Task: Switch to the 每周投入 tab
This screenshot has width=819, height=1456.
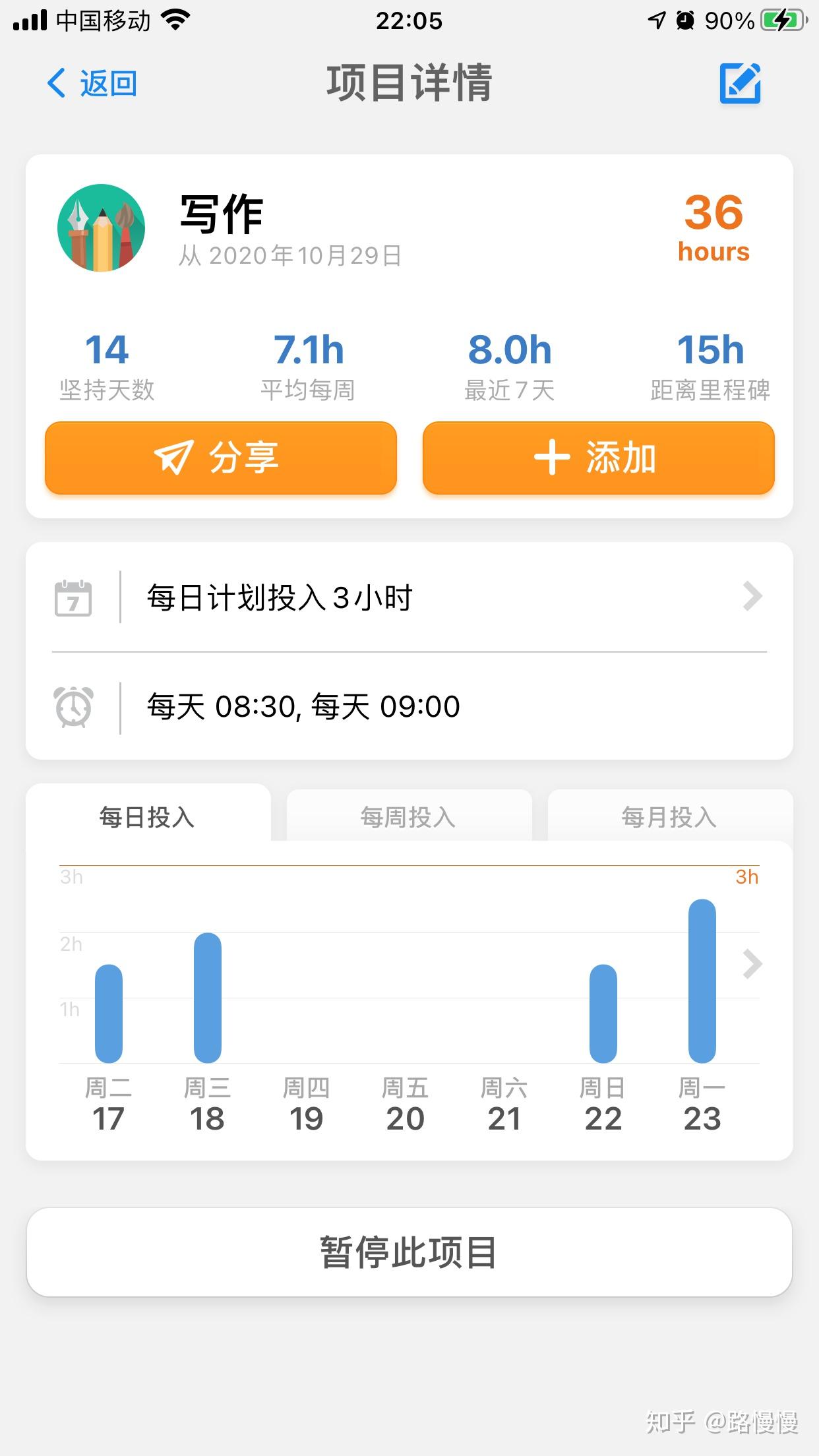Action: click(x=408, y=816)
